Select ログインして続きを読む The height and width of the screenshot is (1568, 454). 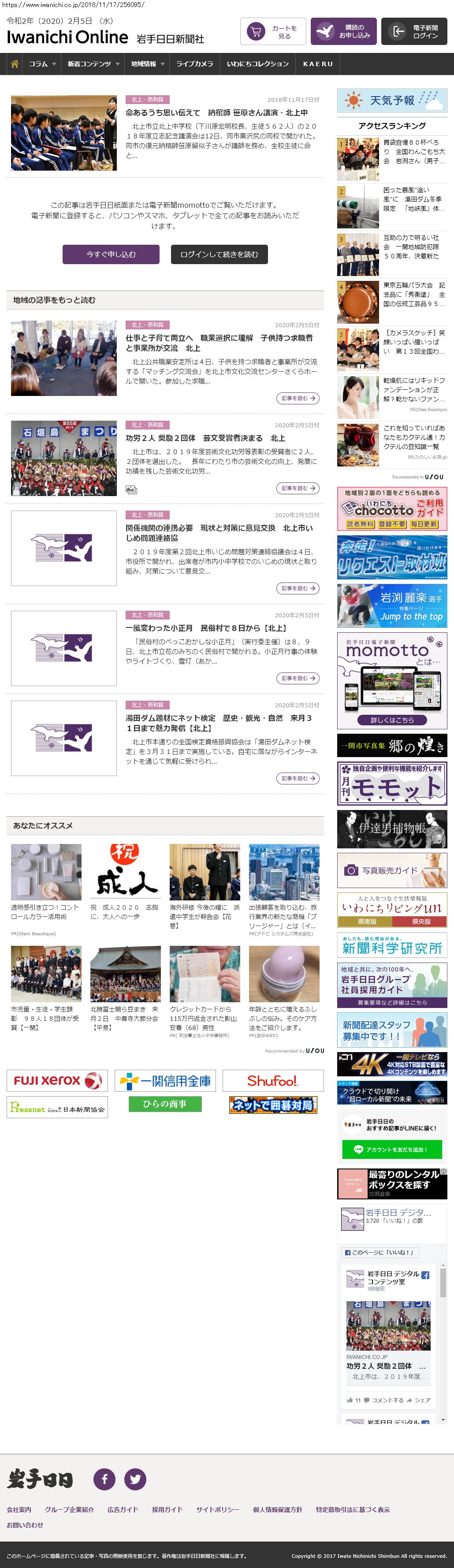coord(219,254)
